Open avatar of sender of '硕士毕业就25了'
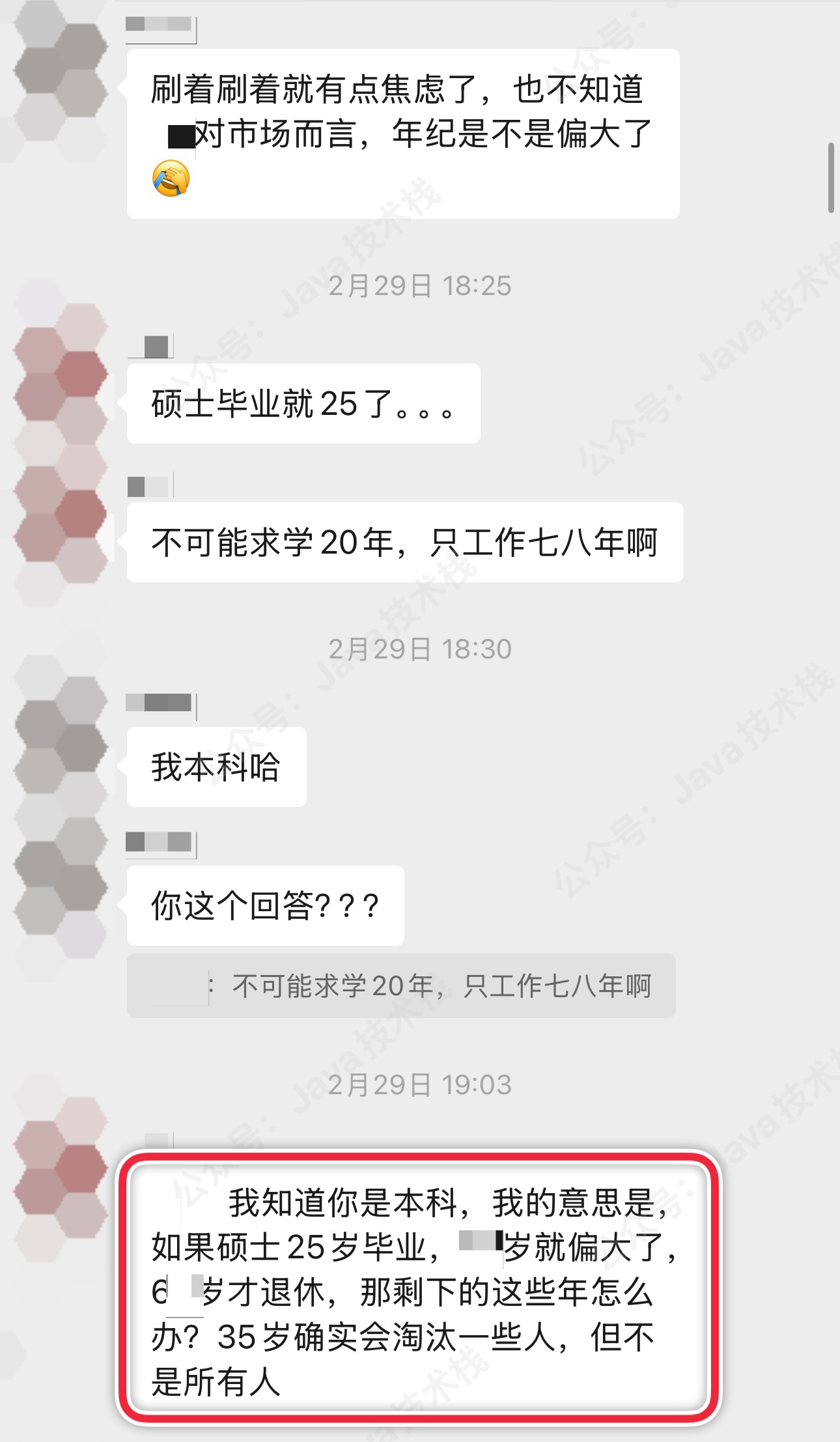The image size is (840, 1442). pyautogui.click(x=61, y=375)
